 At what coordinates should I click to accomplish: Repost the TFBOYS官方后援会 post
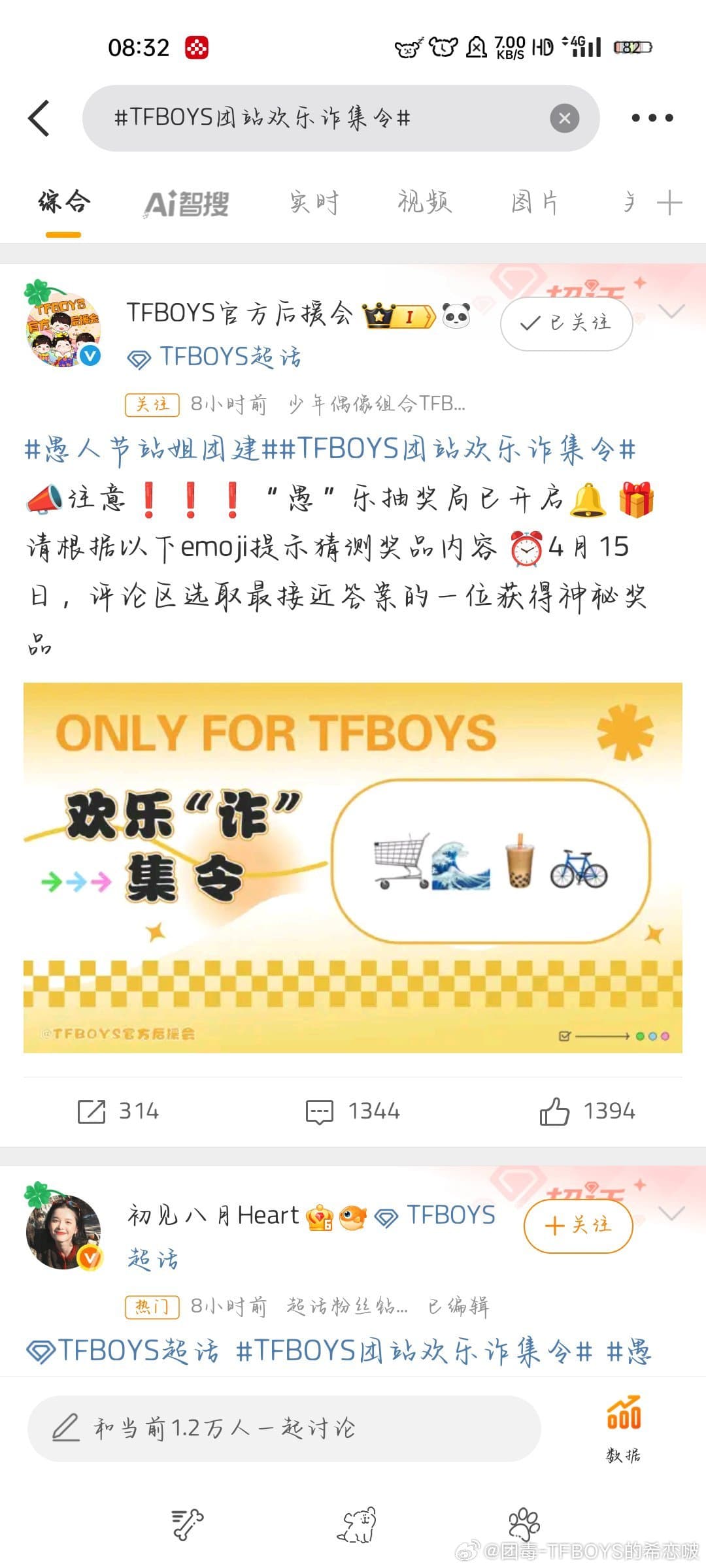click(118, 1111)
